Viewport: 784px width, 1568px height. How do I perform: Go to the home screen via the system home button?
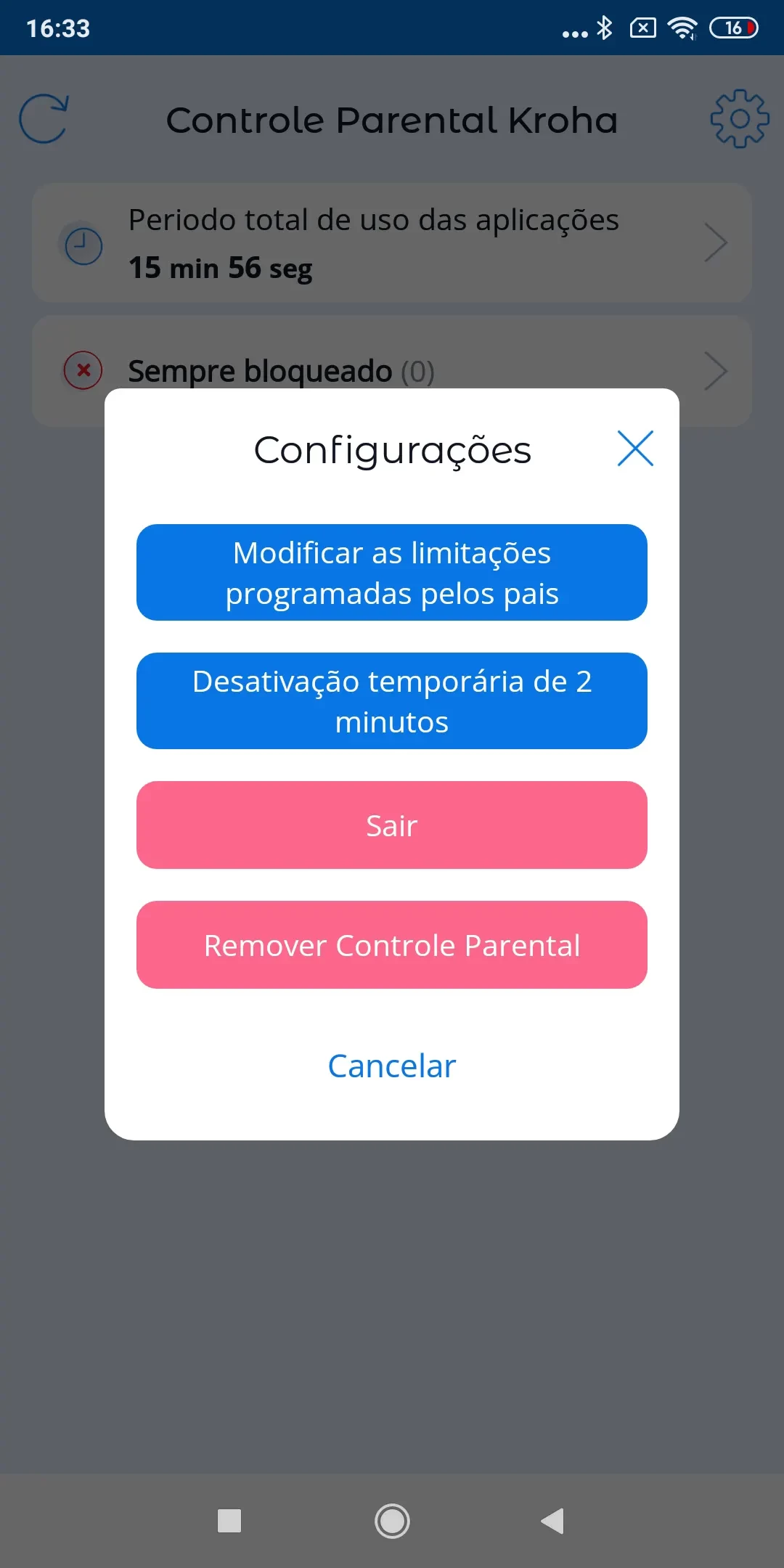coord(392,1521)
